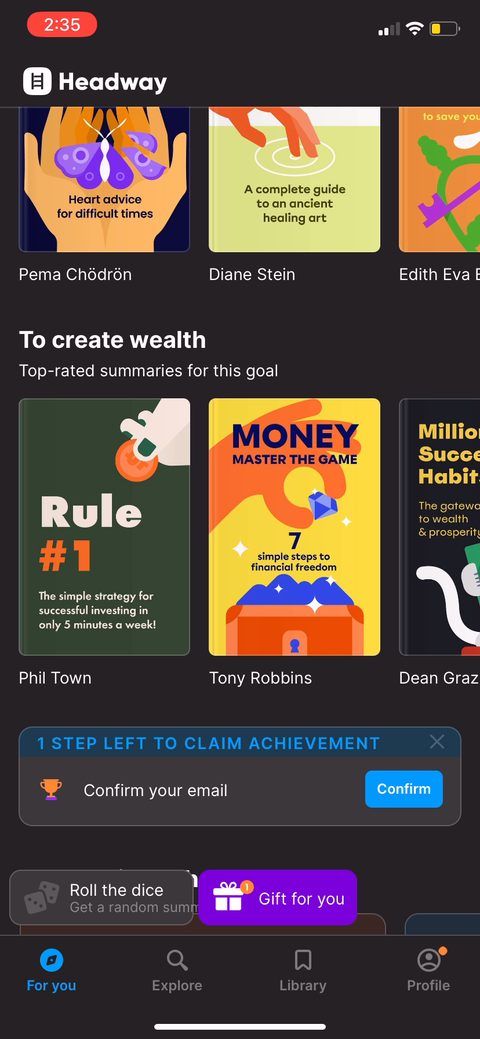The height and width of the screenshot is (1039, 480).
Task: Open Rule #1 by Phil Town
Action: click(104, 527)
